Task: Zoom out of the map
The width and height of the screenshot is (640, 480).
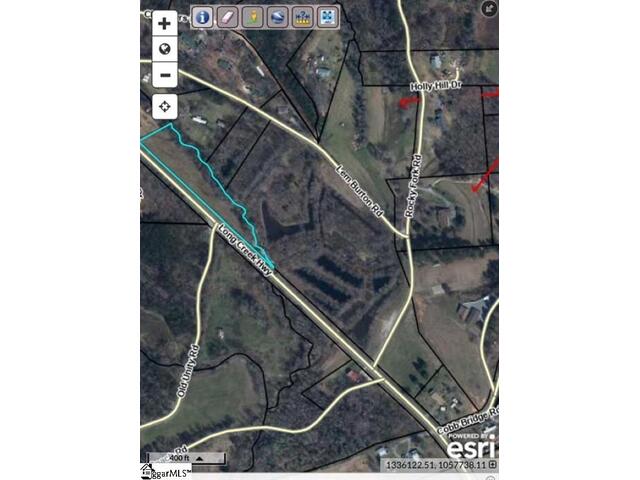Action: (x=164, y=74)
